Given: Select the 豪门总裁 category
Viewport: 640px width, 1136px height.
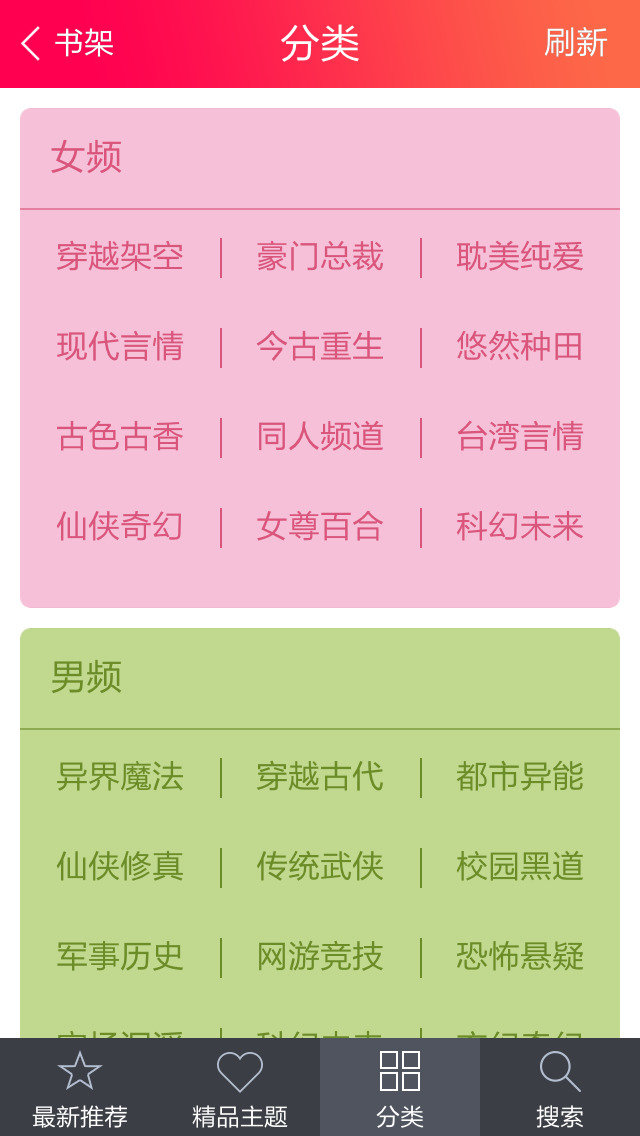Looking at the screenshot, I should click(320, 257).
